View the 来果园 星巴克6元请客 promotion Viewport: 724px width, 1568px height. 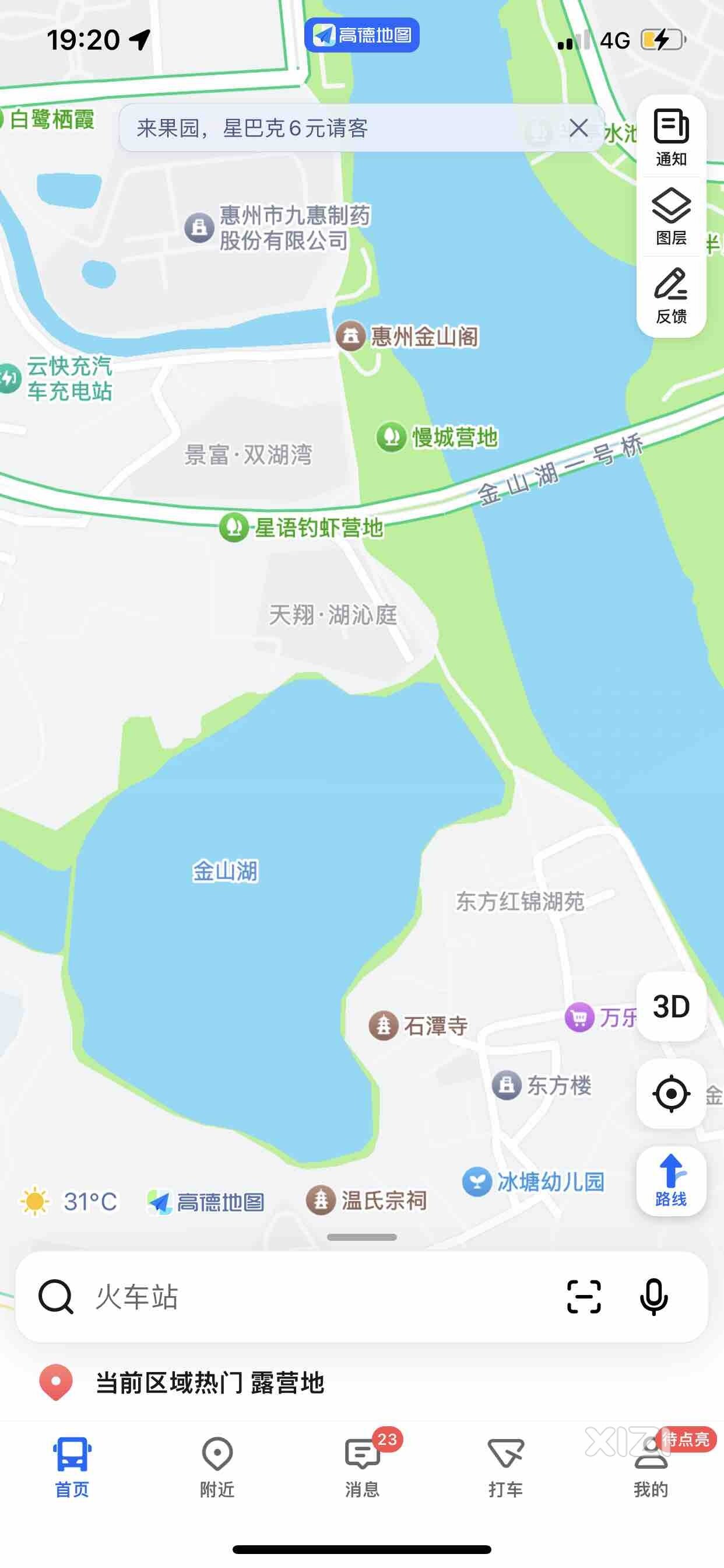pyautogui.click(x=252, y=128)
